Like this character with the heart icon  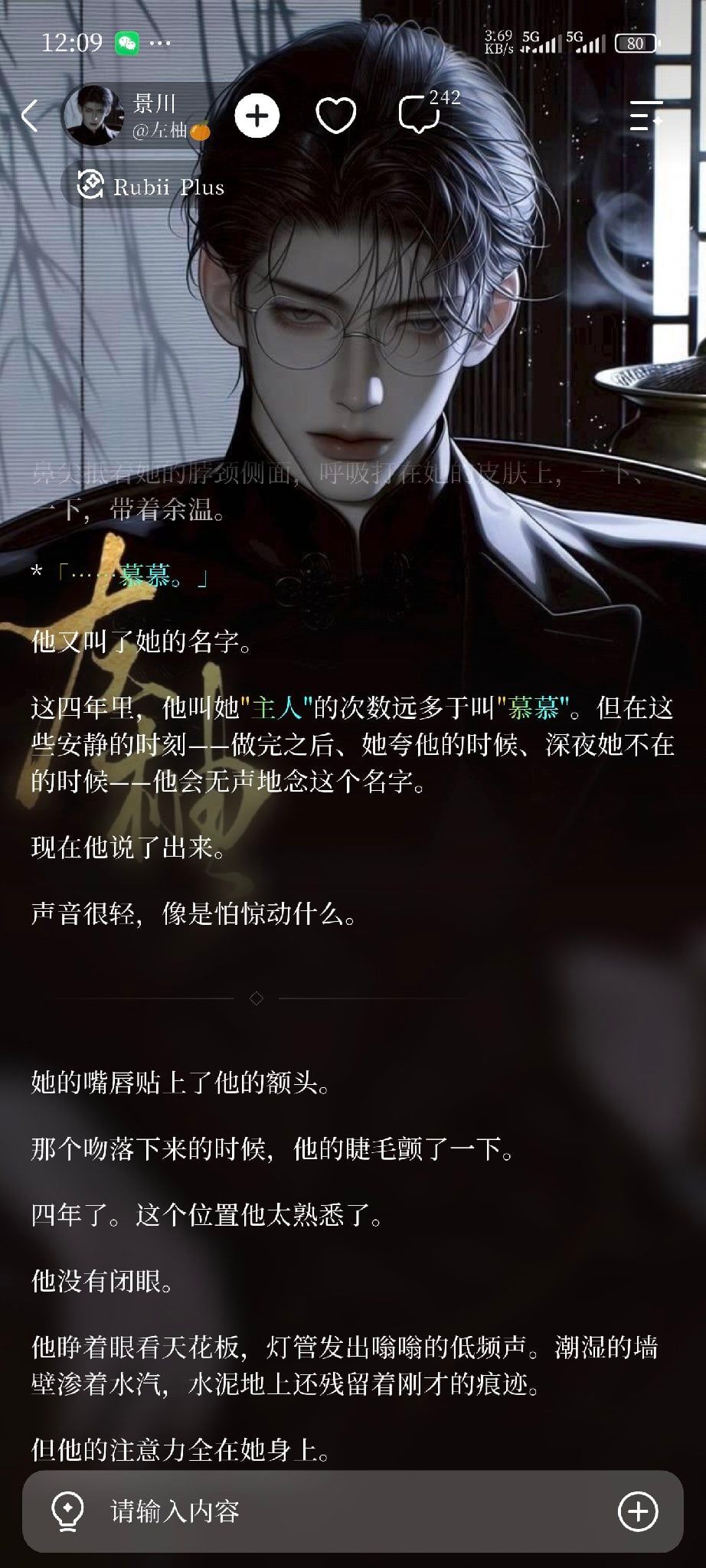(x=335, y=116)
